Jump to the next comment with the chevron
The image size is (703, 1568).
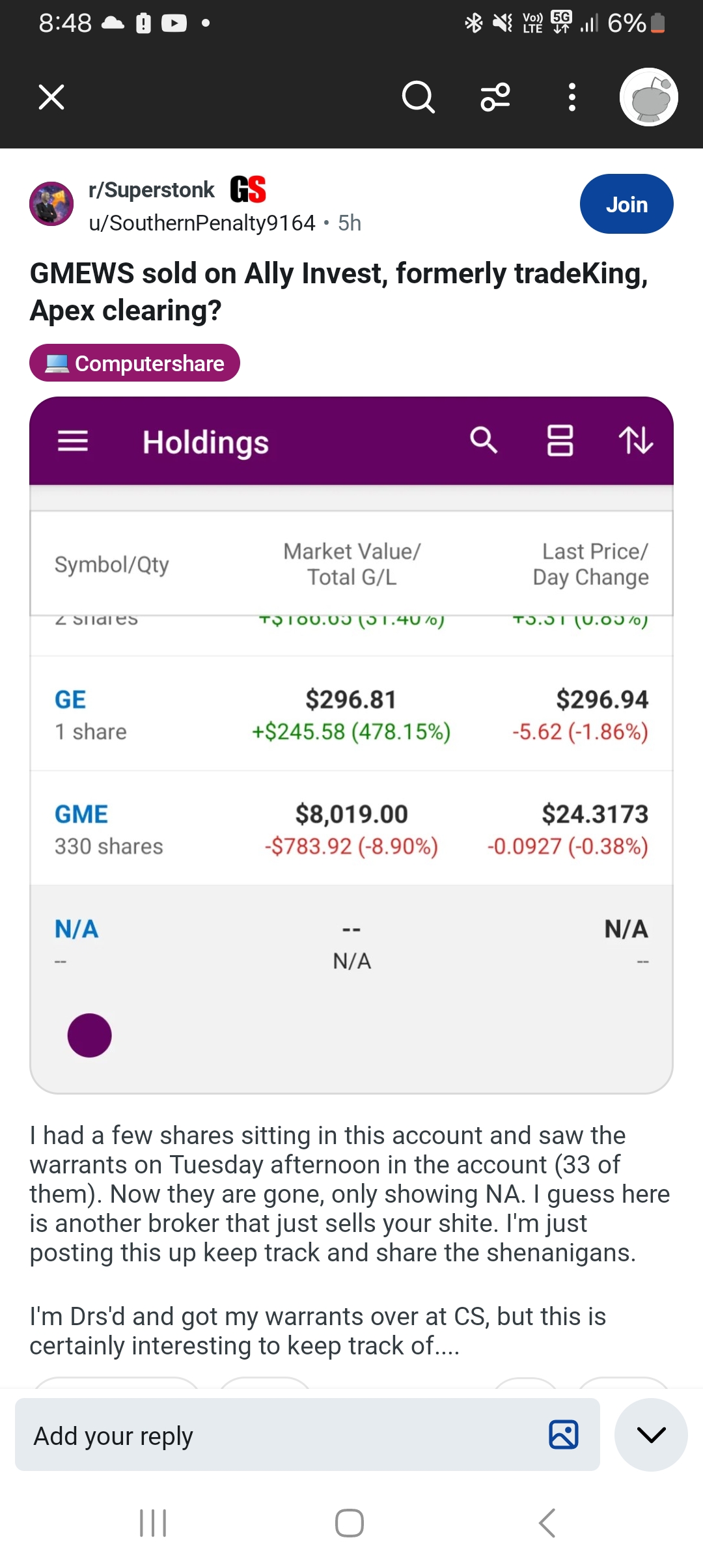(x=651, y=1435)
